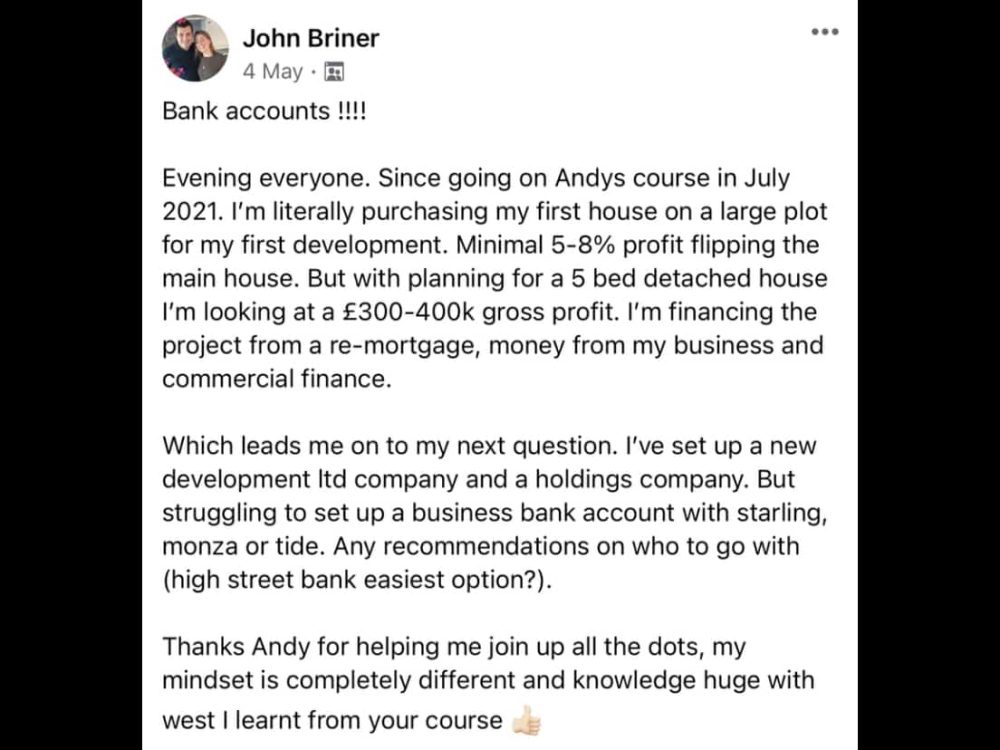This screenshot has height=750, width=1000.
Task: Open John Briner's profile picture
Action: (195, 48)
